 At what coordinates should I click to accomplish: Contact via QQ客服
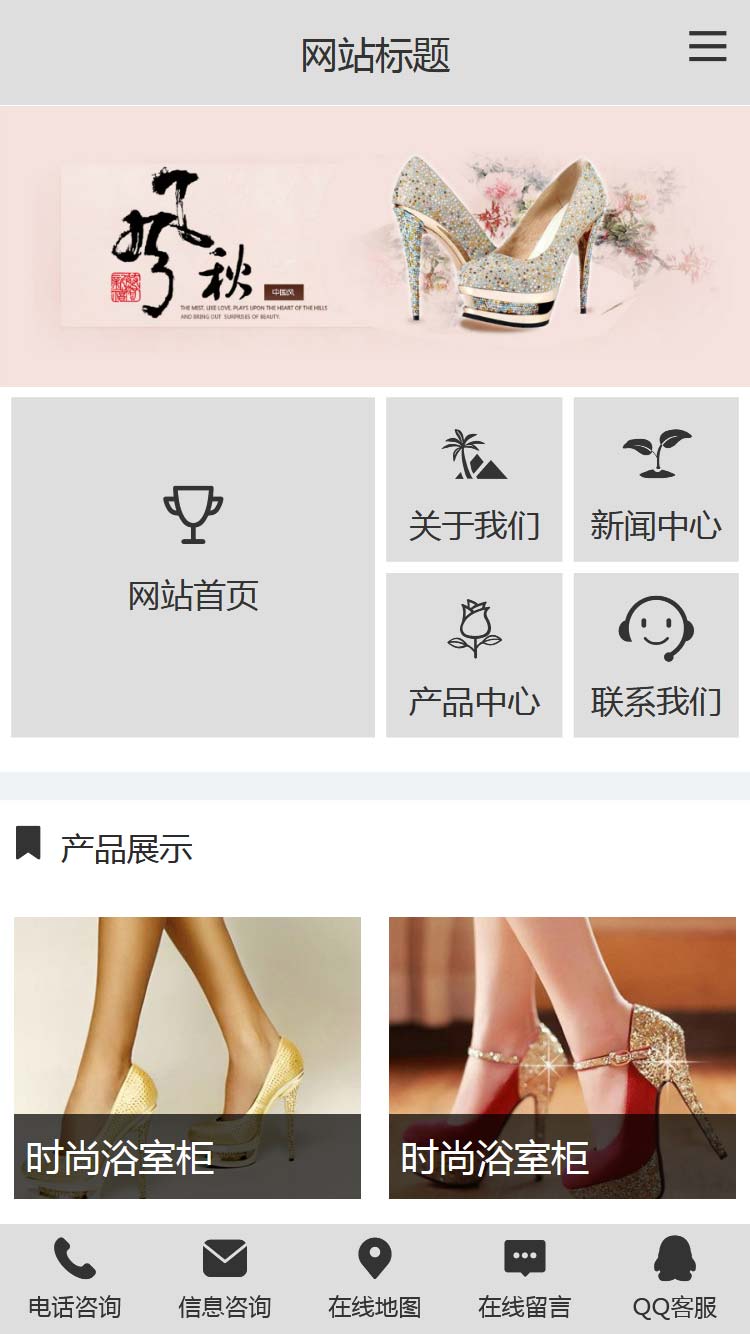tap(675, 1278)
